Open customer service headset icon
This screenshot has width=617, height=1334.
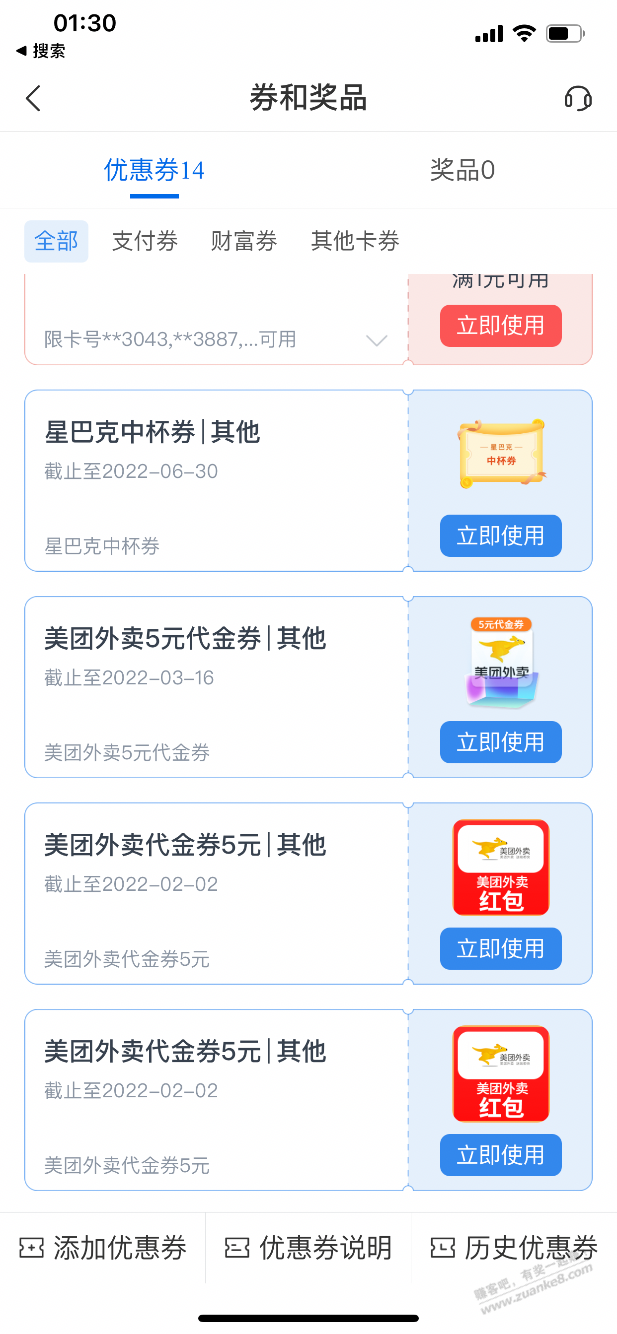pos(578,98)
